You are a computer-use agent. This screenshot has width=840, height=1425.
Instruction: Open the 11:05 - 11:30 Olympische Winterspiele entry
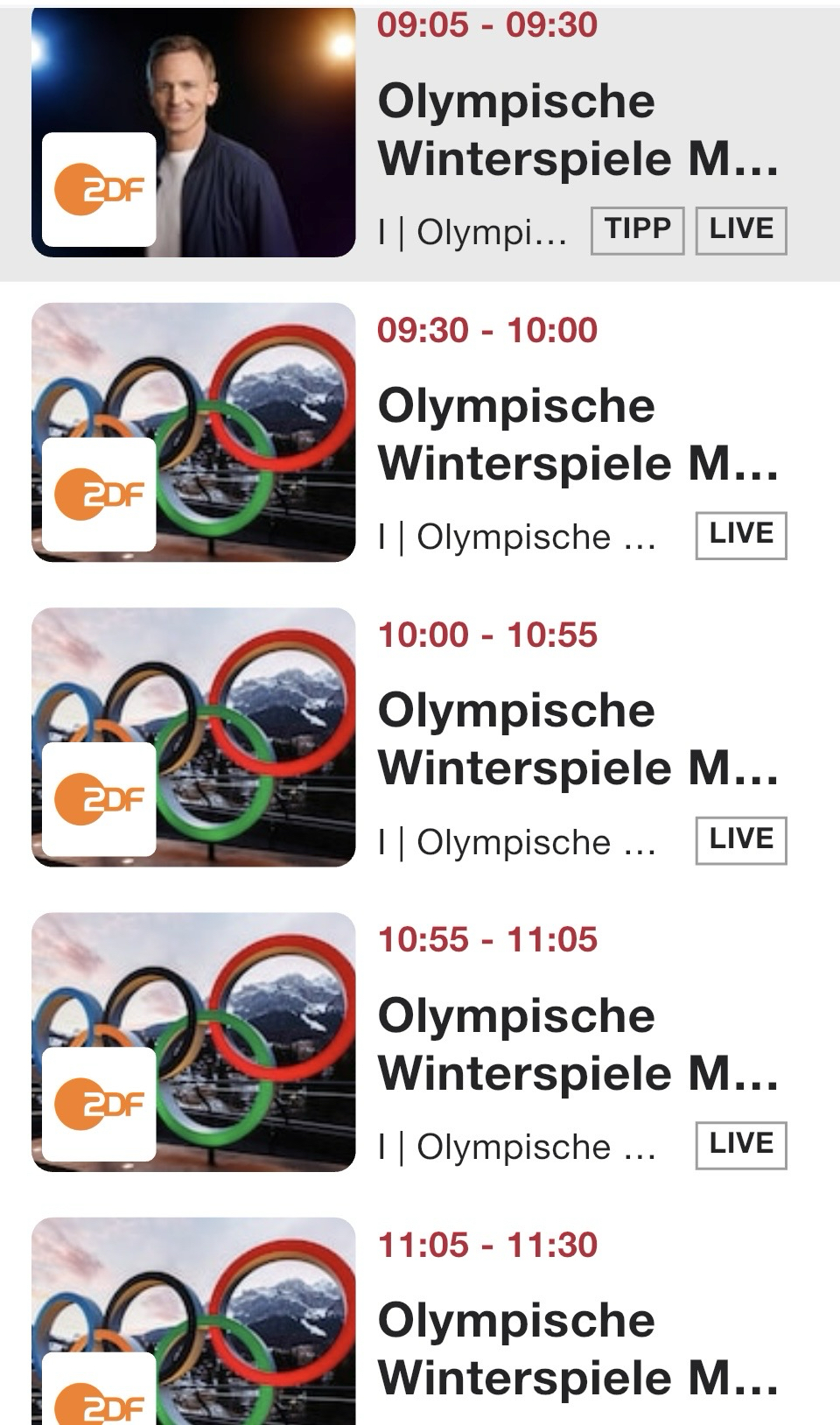(577, 1348)
